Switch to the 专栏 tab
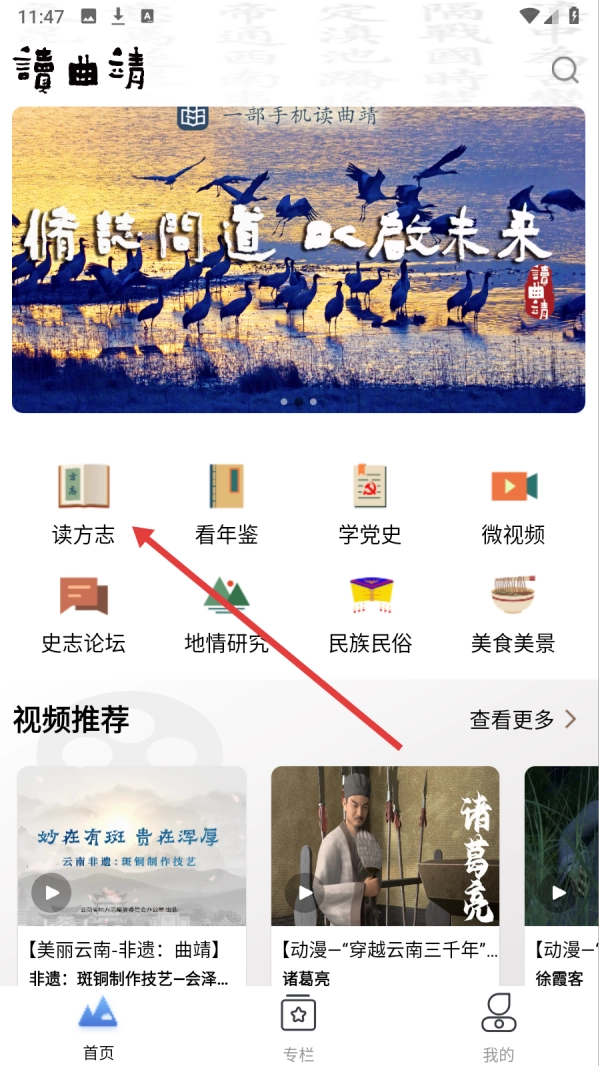The width and height of the screenshot is (600, 1066). pyautogui.click(x=298, y=1027)
